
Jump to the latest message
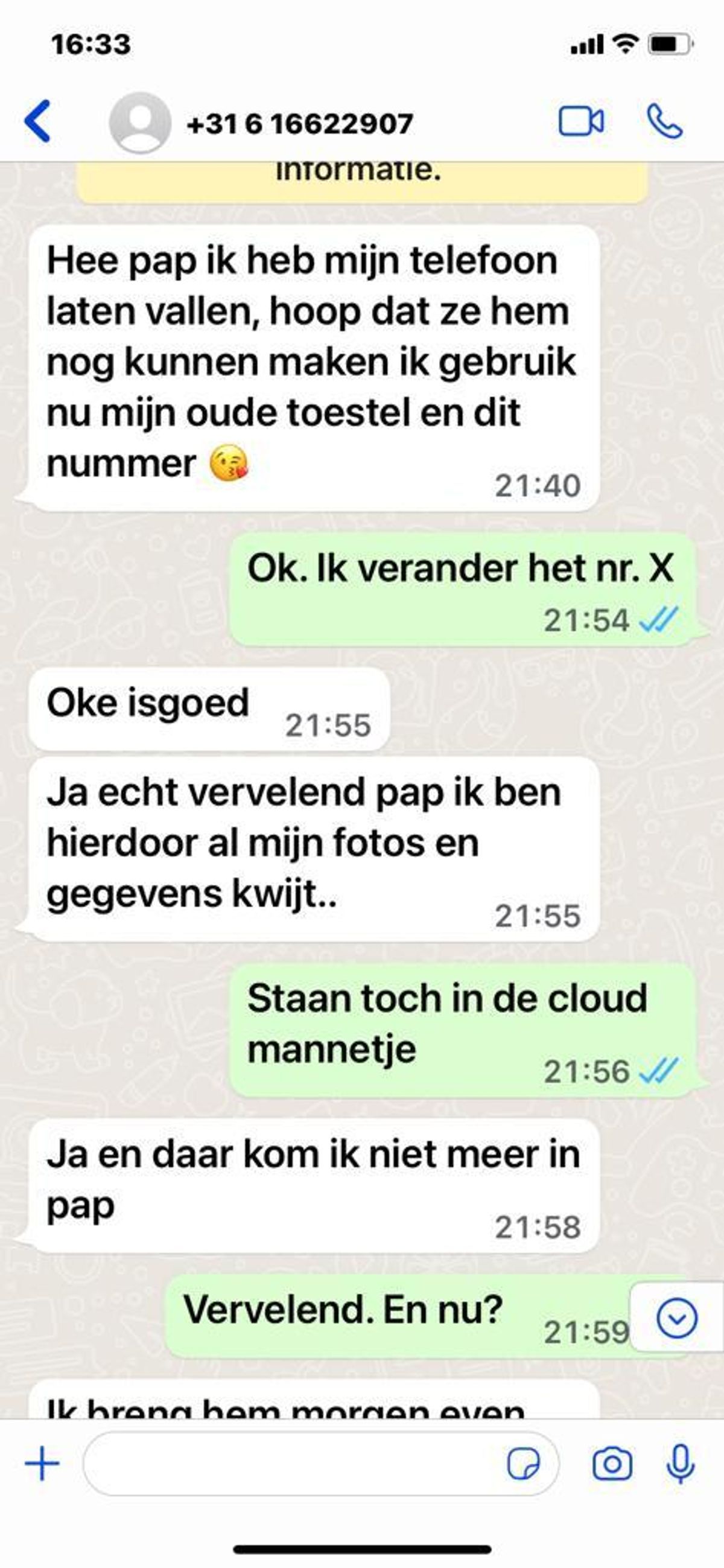676,1318
